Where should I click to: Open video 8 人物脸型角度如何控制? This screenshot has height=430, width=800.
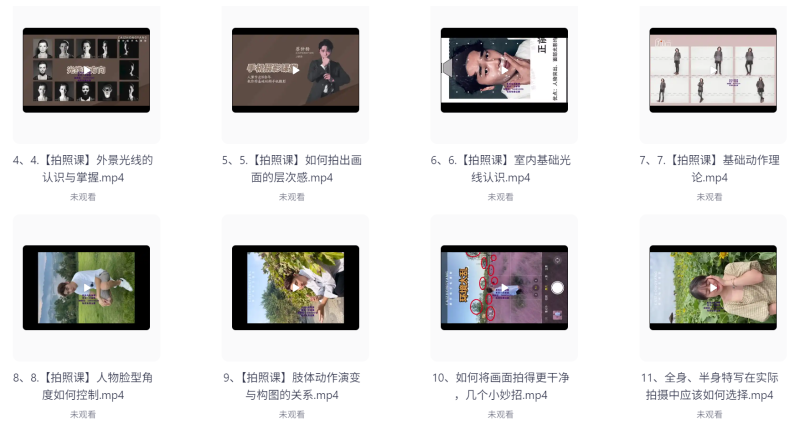tap(86, 287)
